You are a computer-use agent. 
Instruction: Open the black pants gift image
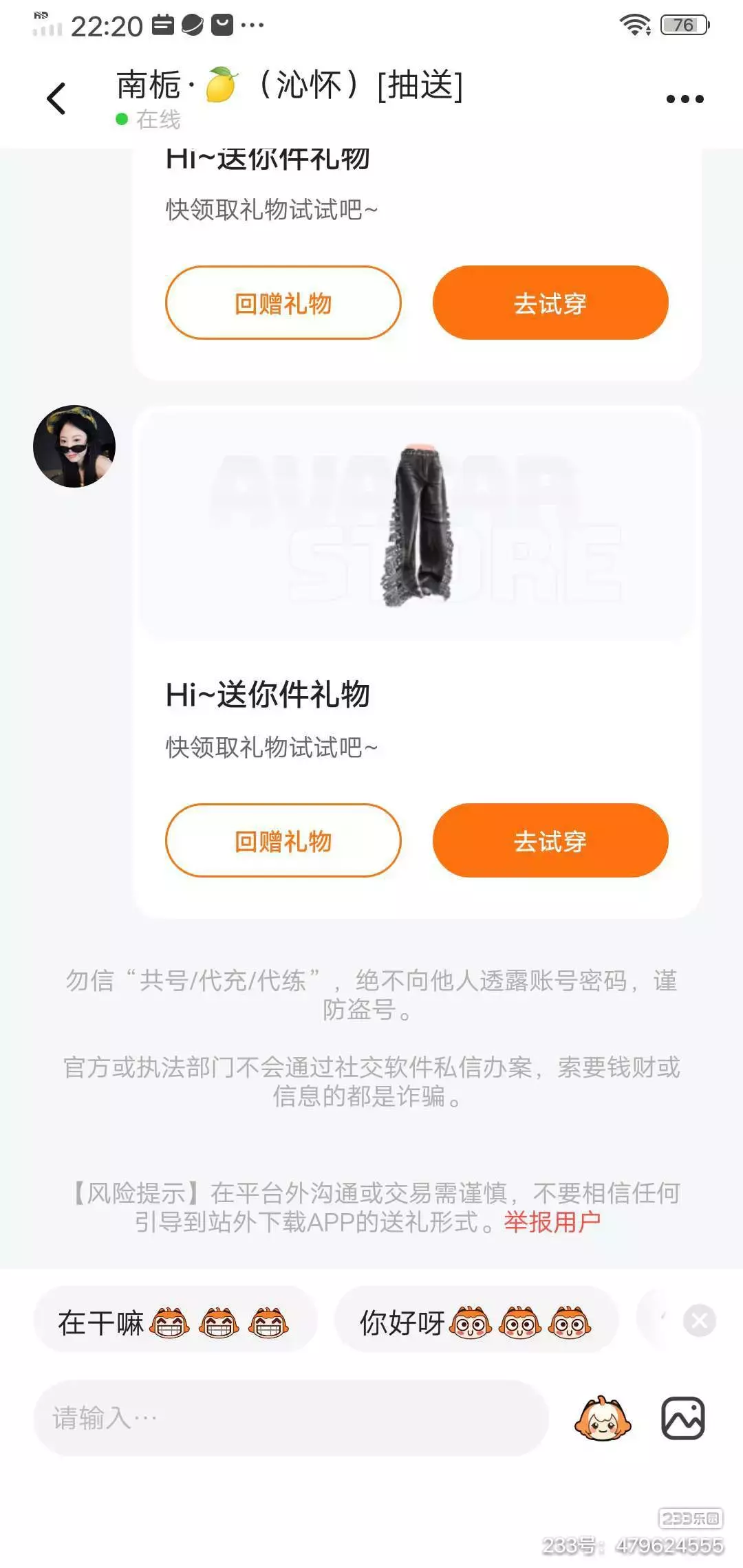tap(417, 524)
